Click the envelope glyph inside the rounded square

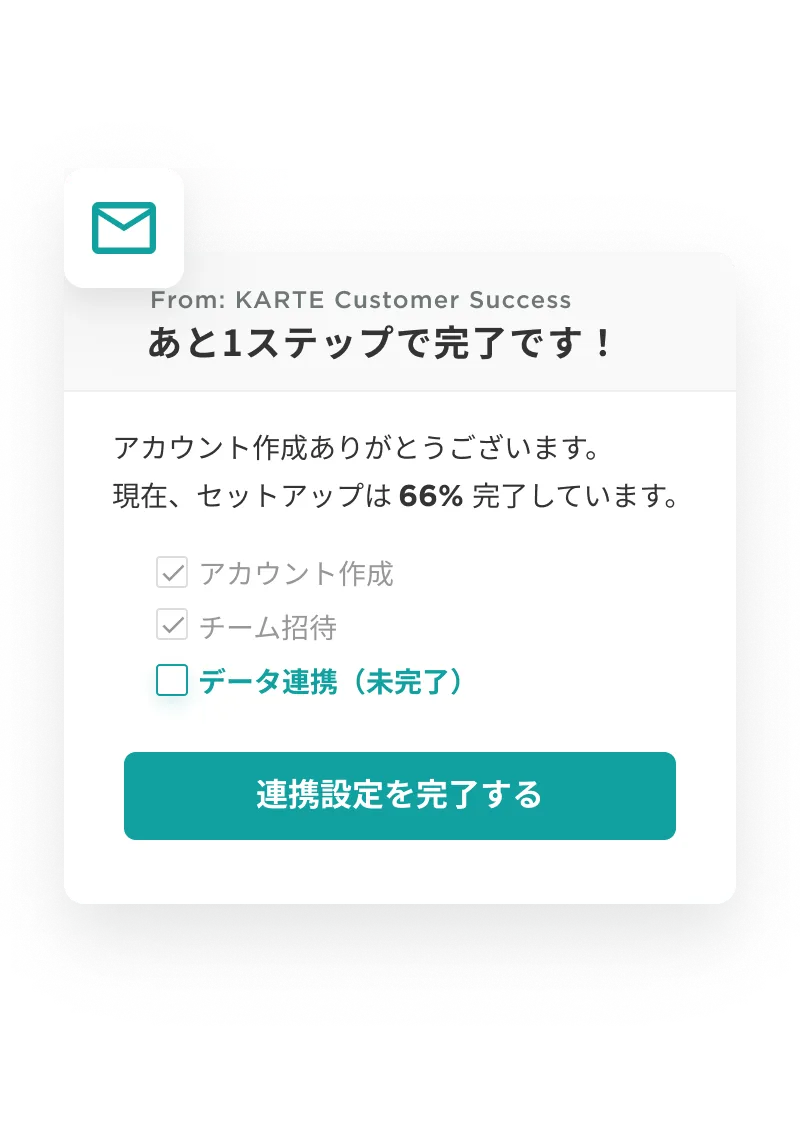tap(124, 228)
